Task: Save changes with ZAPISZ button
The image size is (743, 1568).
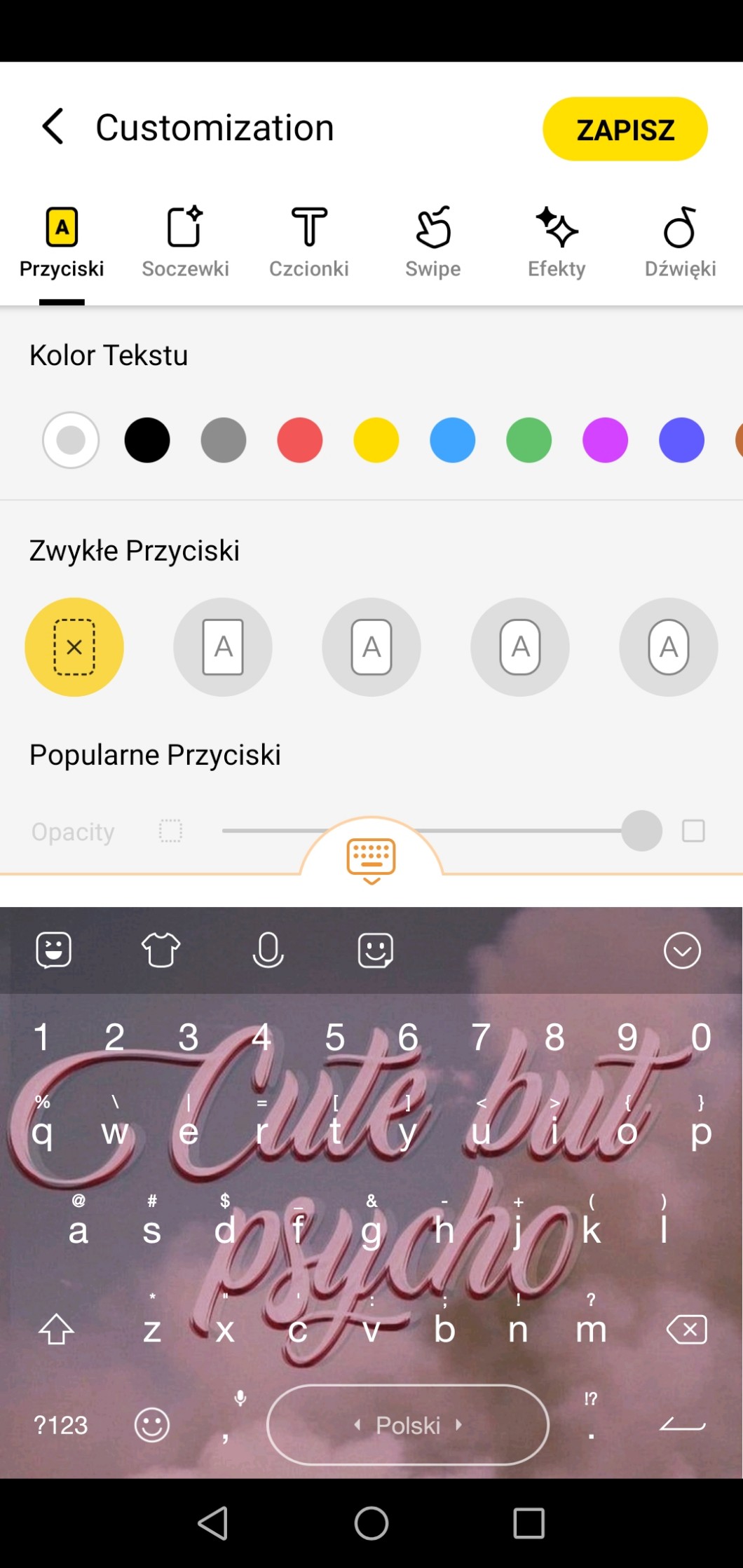Action: click(625, 129)
